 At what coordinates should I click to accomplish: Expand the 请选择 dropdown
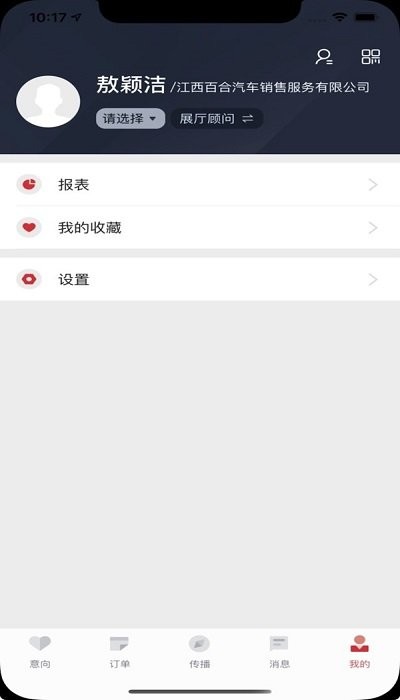(x=130, y=119)
